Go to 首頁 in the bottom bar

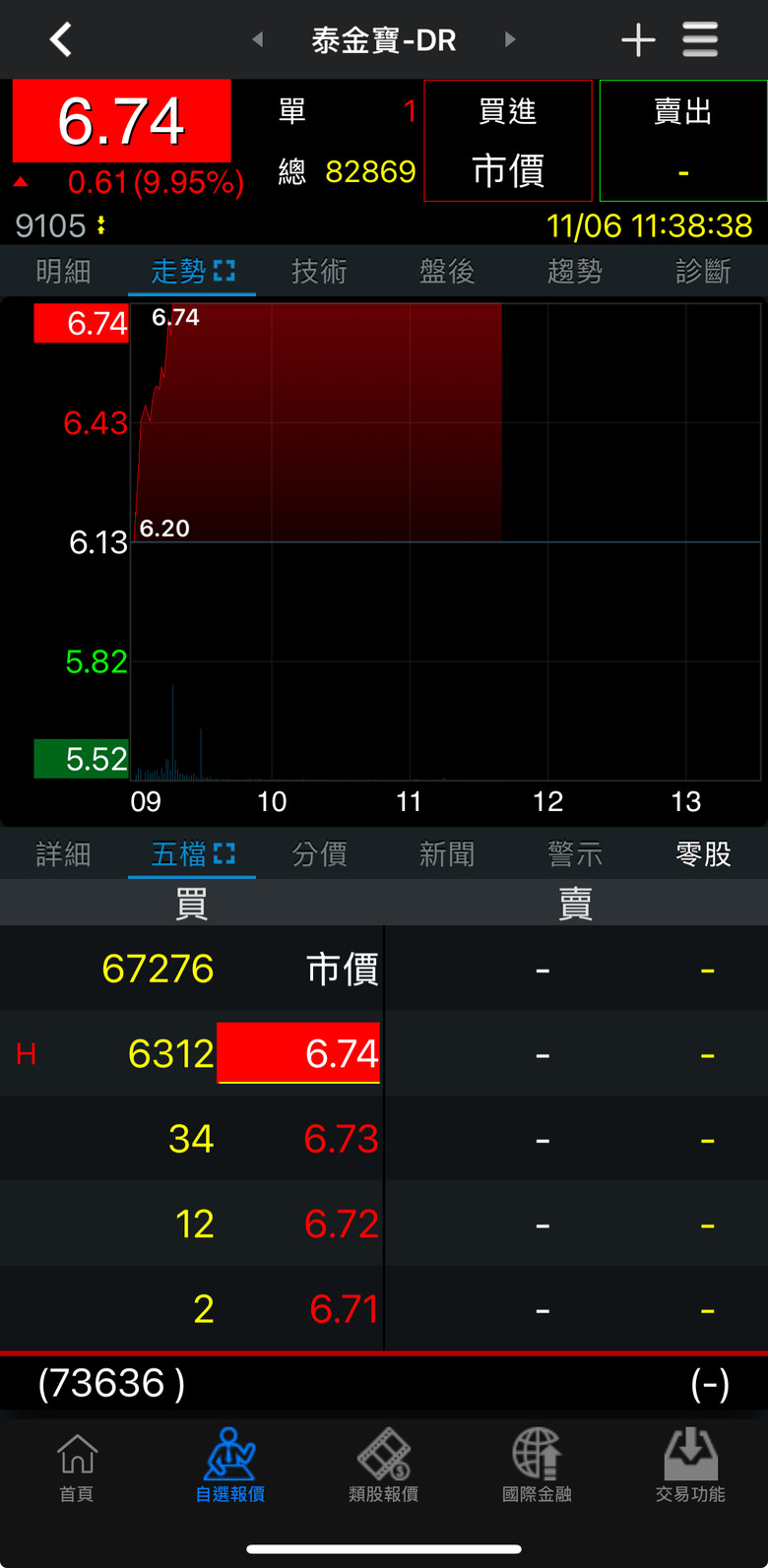[77, 1467]
